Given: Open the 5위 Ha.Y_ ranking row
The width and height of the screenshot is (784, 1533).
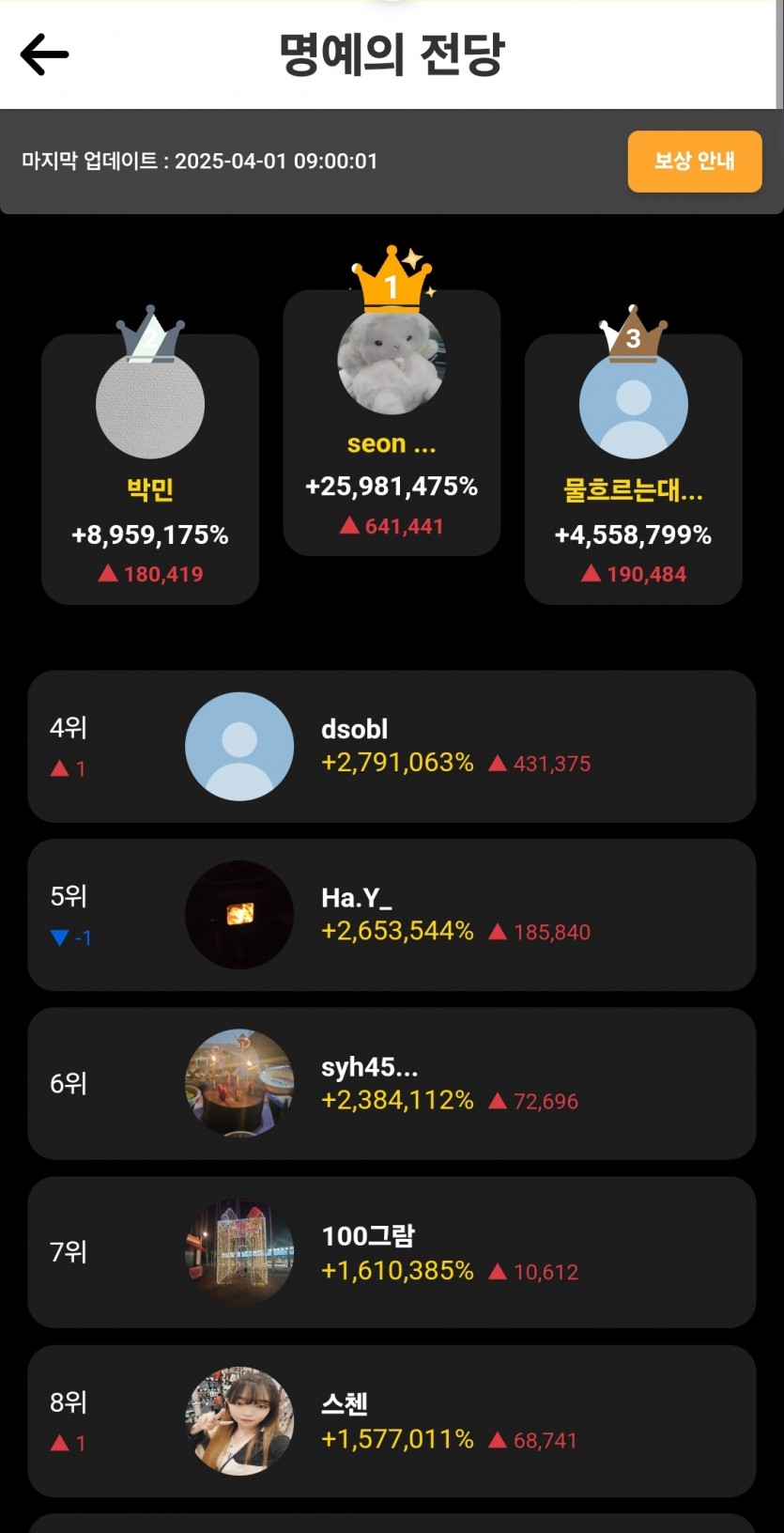Looking at the screenshot, I should coord(392,915).
